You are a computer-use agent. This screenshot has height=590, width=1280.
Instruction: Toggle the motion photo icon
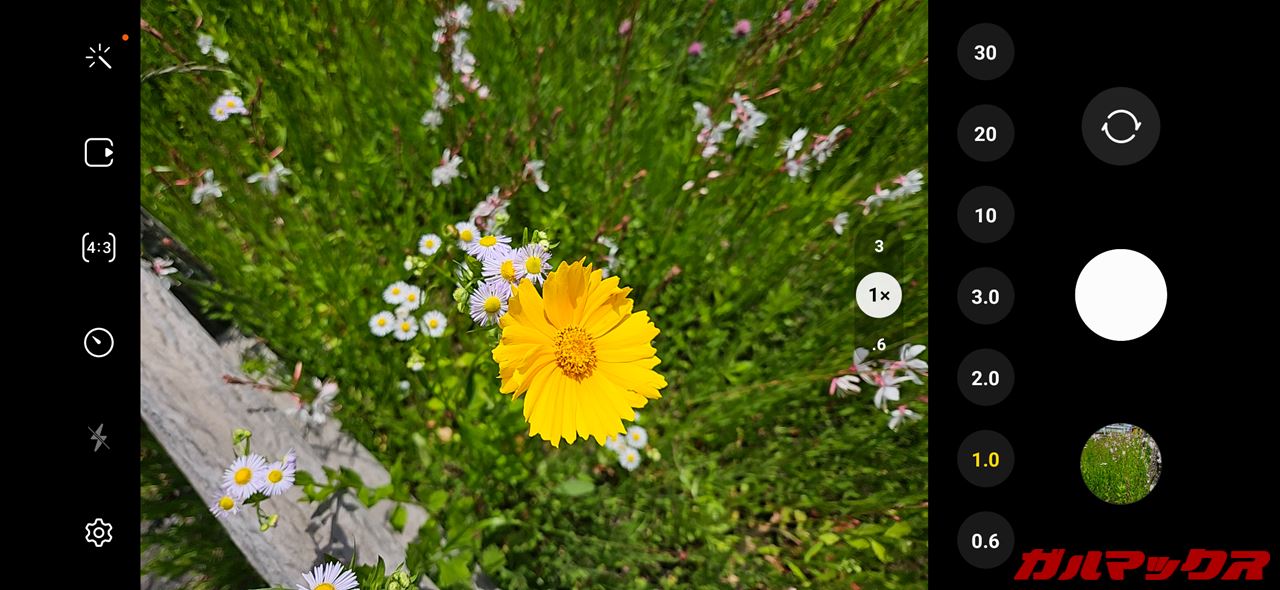point(99,152)
